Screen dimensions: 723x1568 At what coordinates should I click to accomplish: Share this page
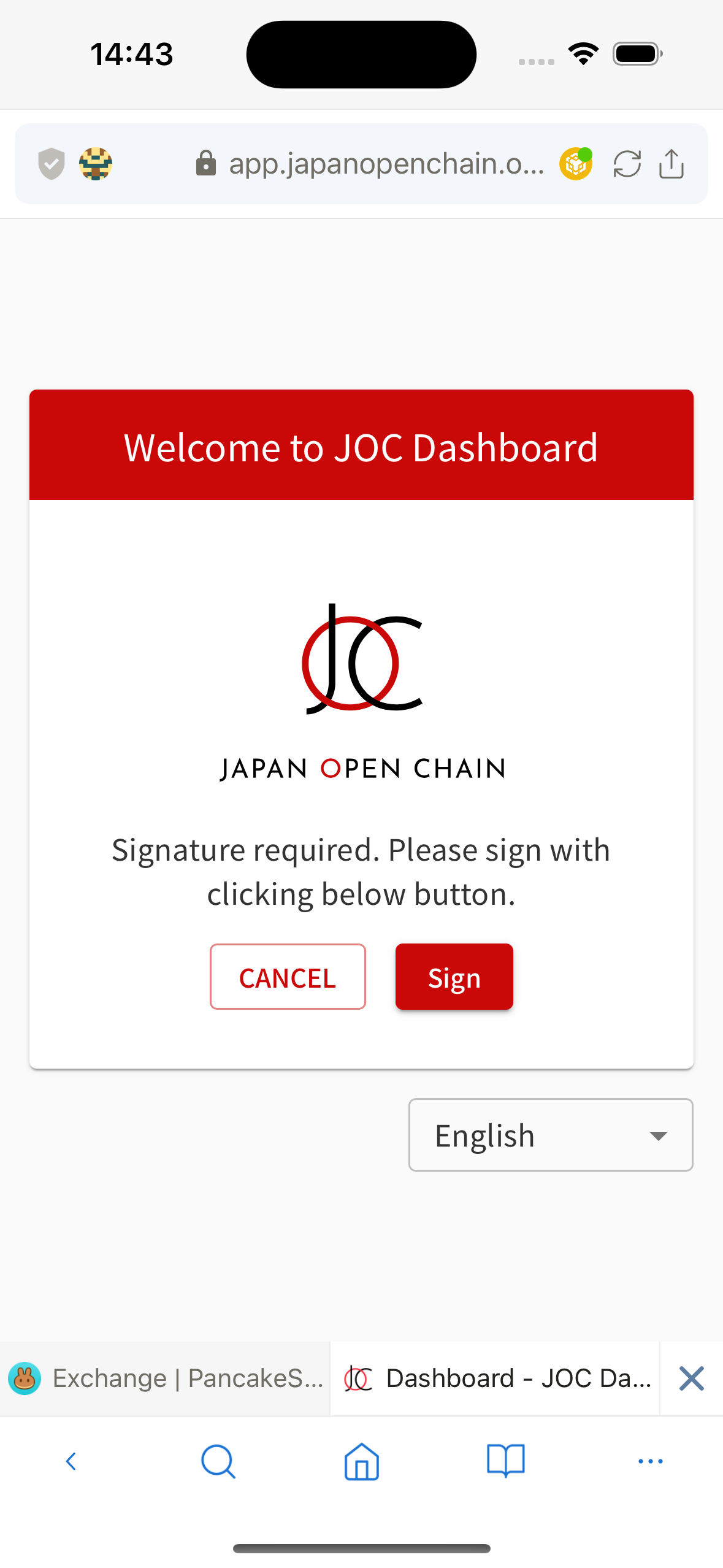(671, 164)
